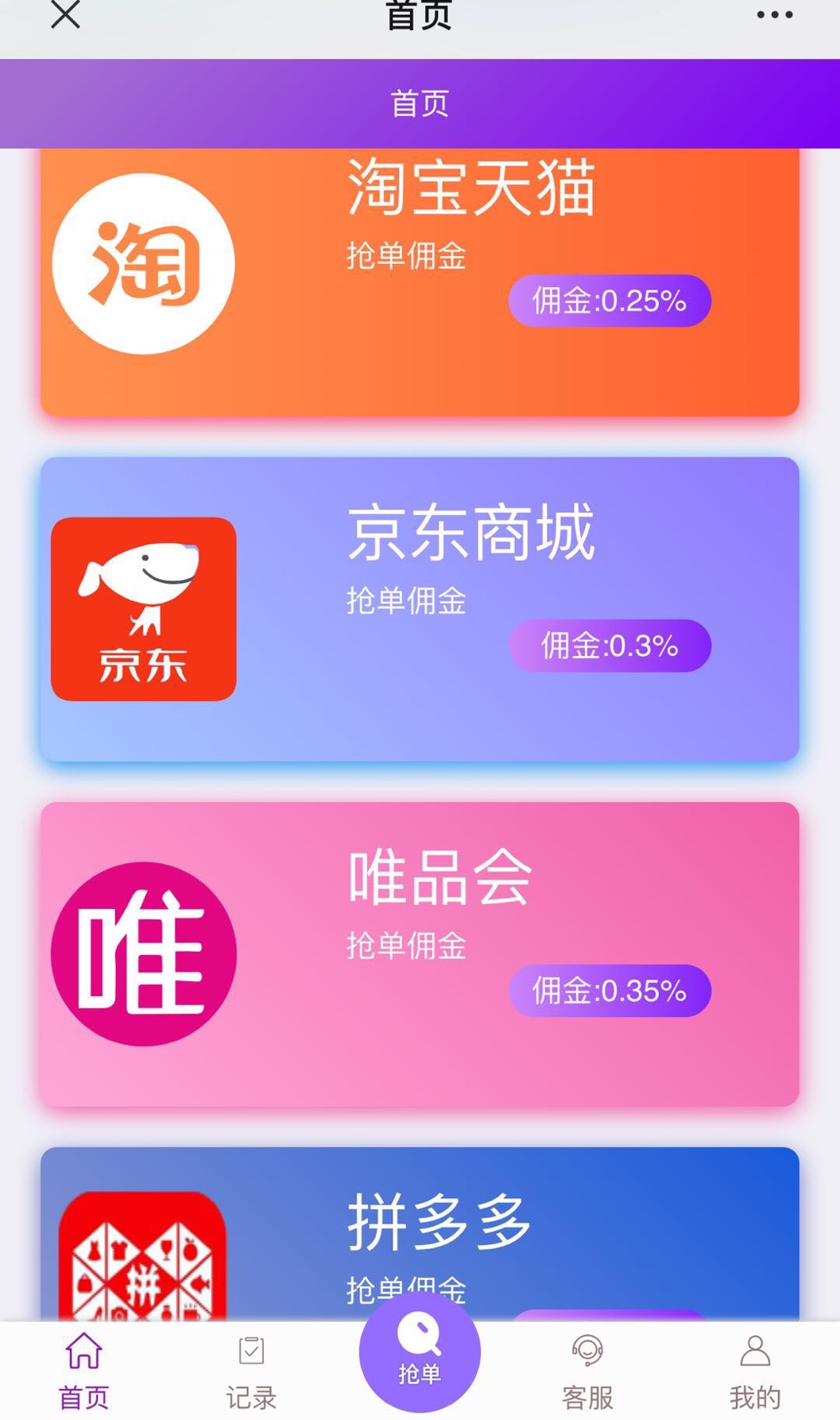
Task: Select the 京东商城 card
Action: click(420, 609)
